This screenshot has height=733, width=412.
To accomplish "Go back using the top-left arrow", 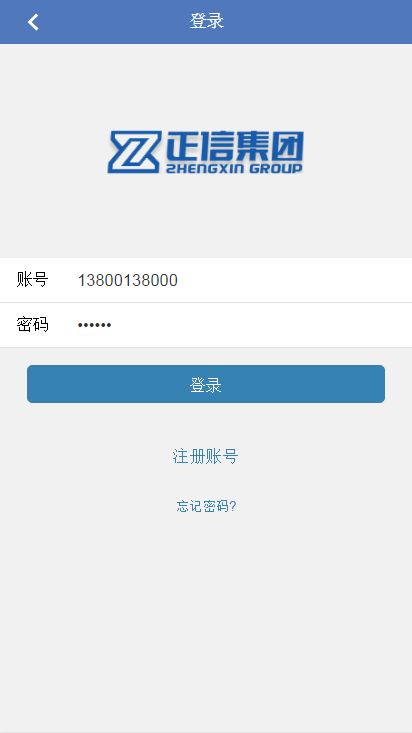I will 33,22.
